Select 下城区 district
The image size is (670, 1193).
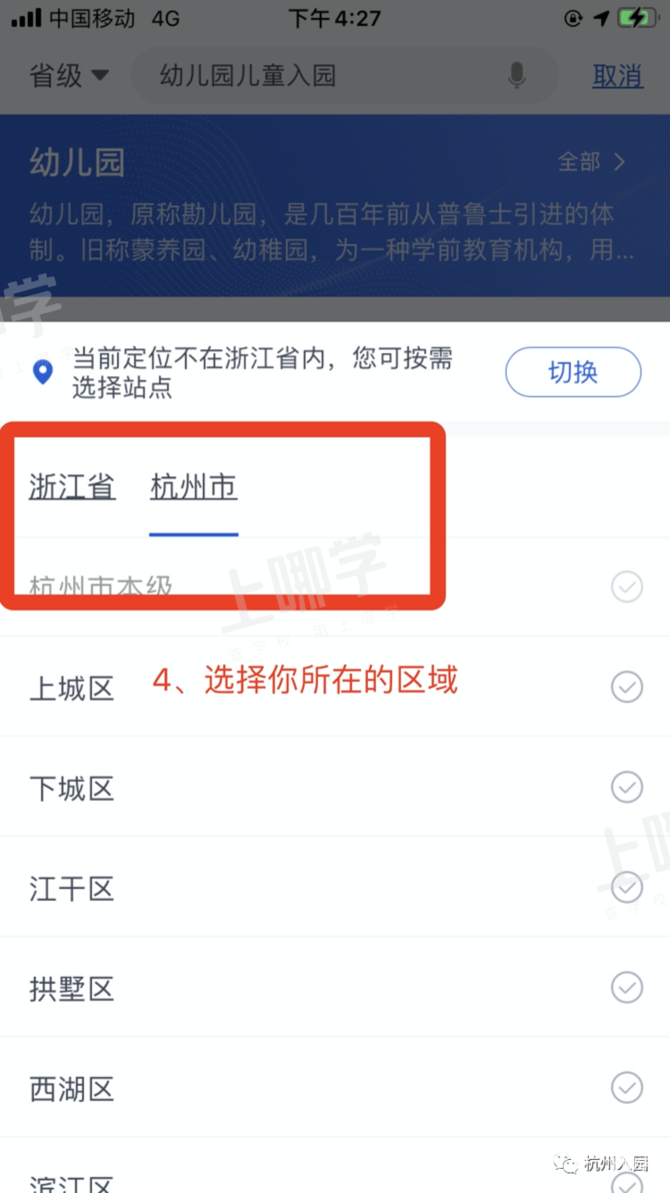point(335,787)
